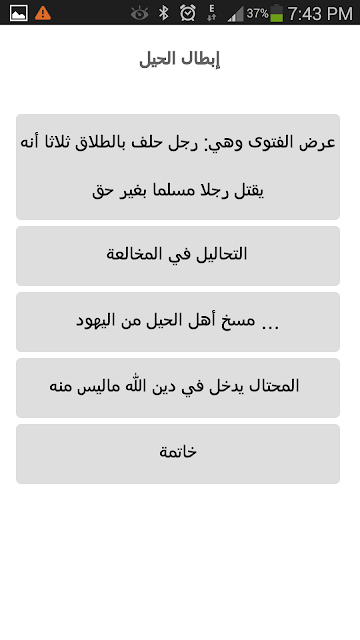Select 'مسخ أهل الحيل من اليهود'
The height and width of the screenshot is (640, 360).
tap(178, 322)
